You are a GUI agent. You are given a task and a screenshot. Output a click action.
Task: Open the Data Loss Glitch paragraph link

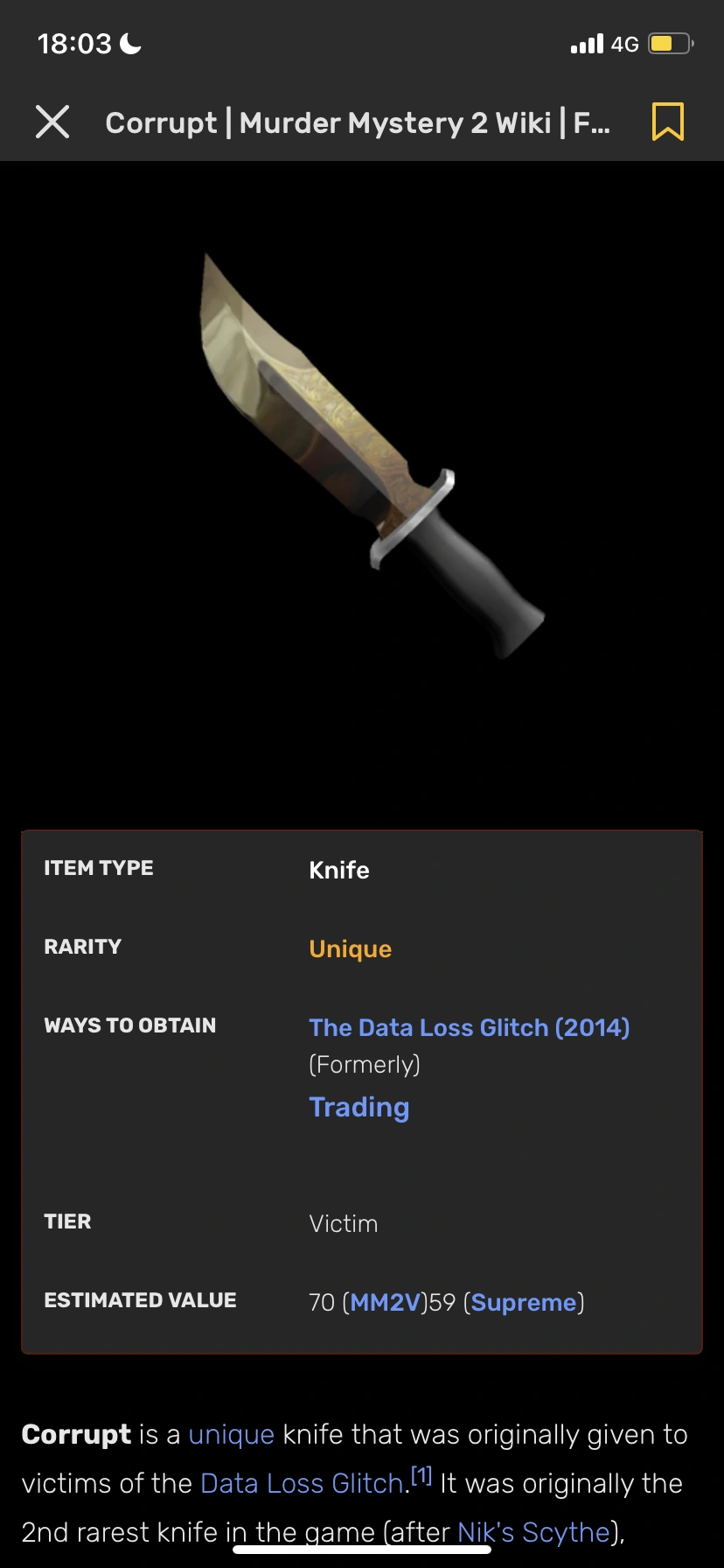click(x=302, y=1484)
